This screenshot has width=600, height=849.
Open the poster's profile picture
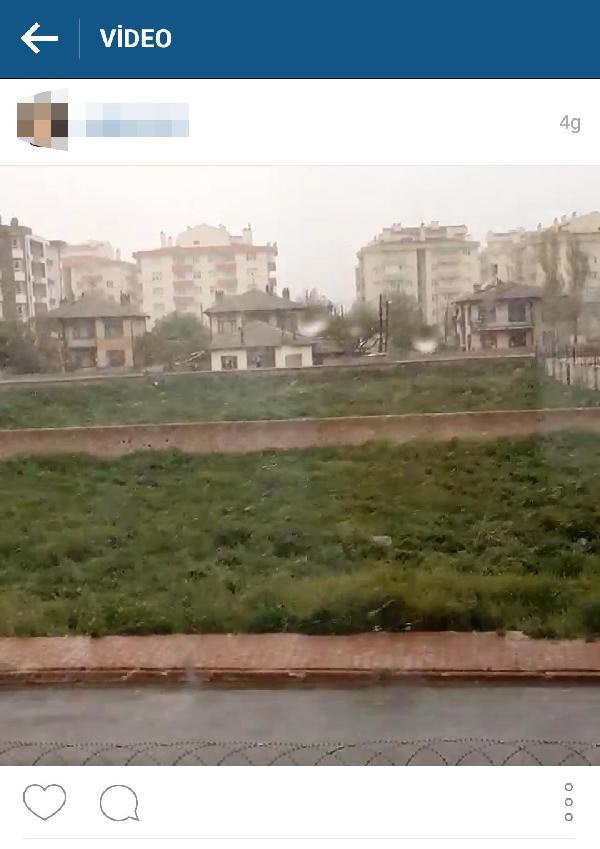pyautogui.click(x=43, y=121)
